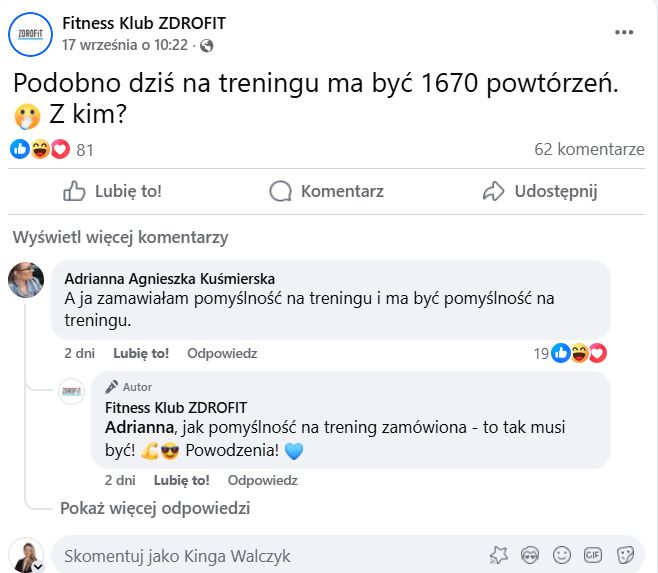Screen dimensions: 658x573
Task: Expand Wyświetl więcej komentarzy
Action: pyautogui.click(x=120, y=237)
